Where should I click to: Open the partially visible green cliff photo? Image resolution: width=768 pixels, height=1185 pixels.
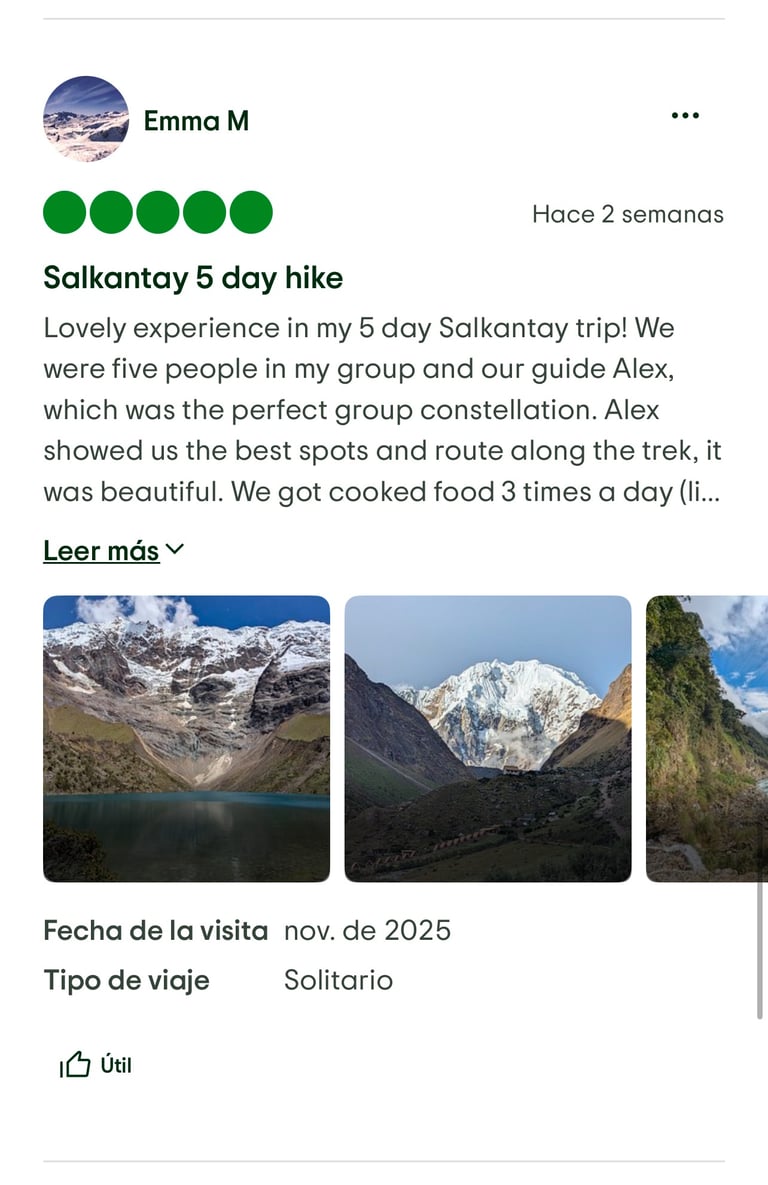click(x=707, y=738)
